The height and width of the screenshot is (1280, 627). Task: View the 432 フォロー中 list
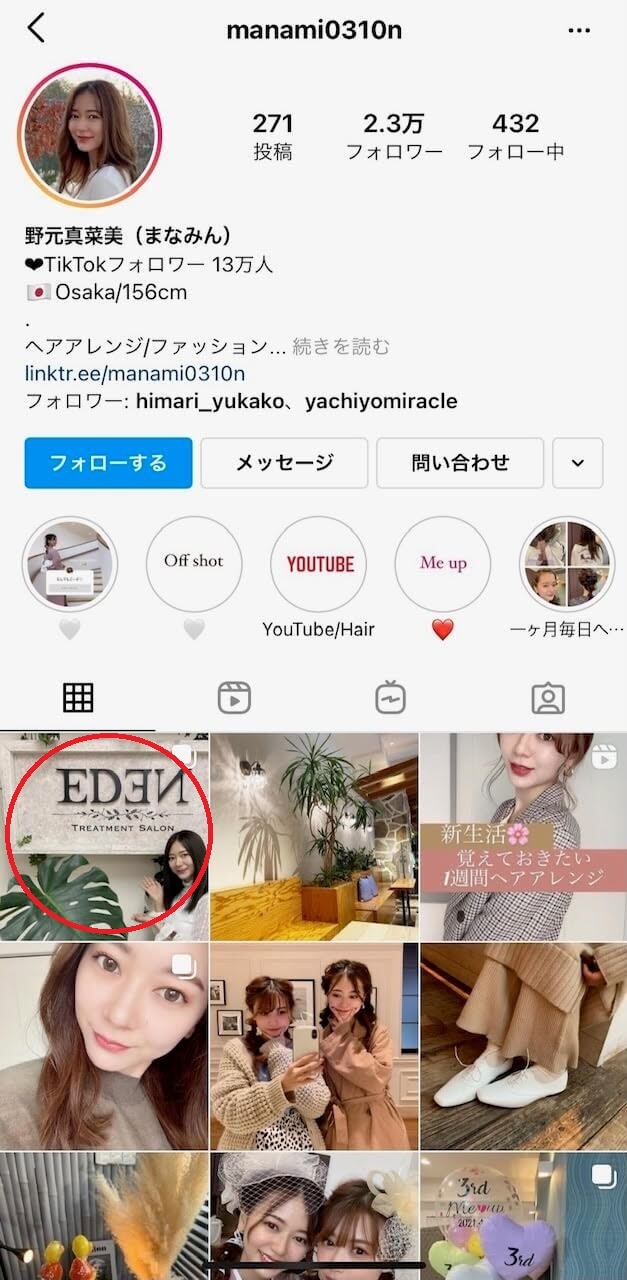click(515, 136)
